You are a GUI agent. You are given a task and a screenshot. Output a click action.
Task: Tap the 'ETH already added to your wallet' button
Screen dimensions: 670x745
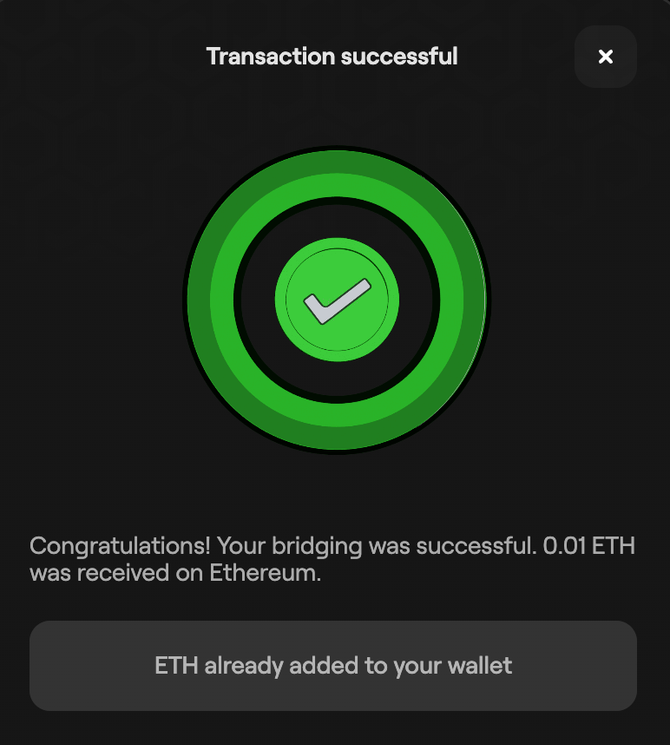333,665
